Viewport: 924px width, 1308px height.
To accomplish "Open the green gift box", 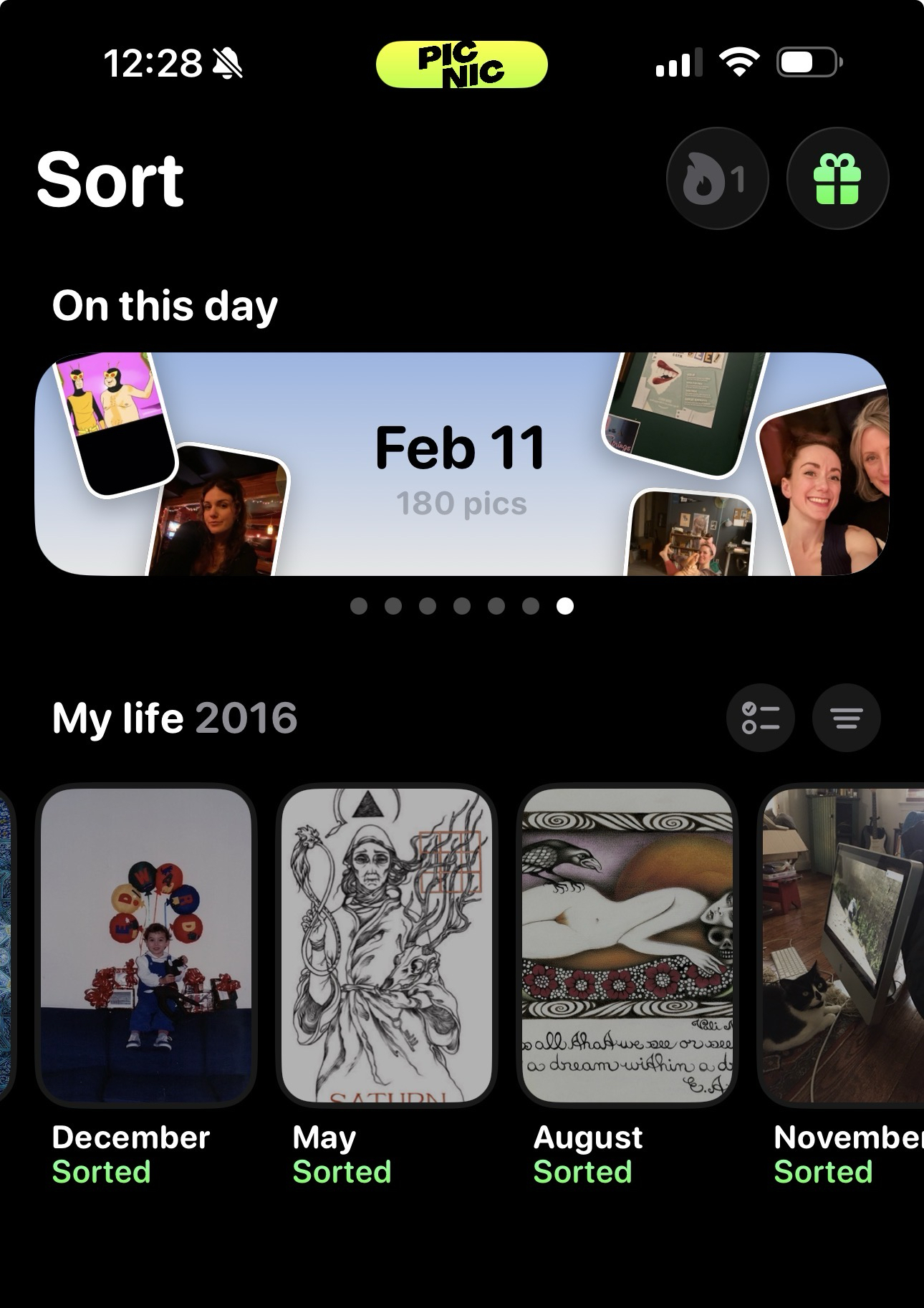I will tap(837, 179).
